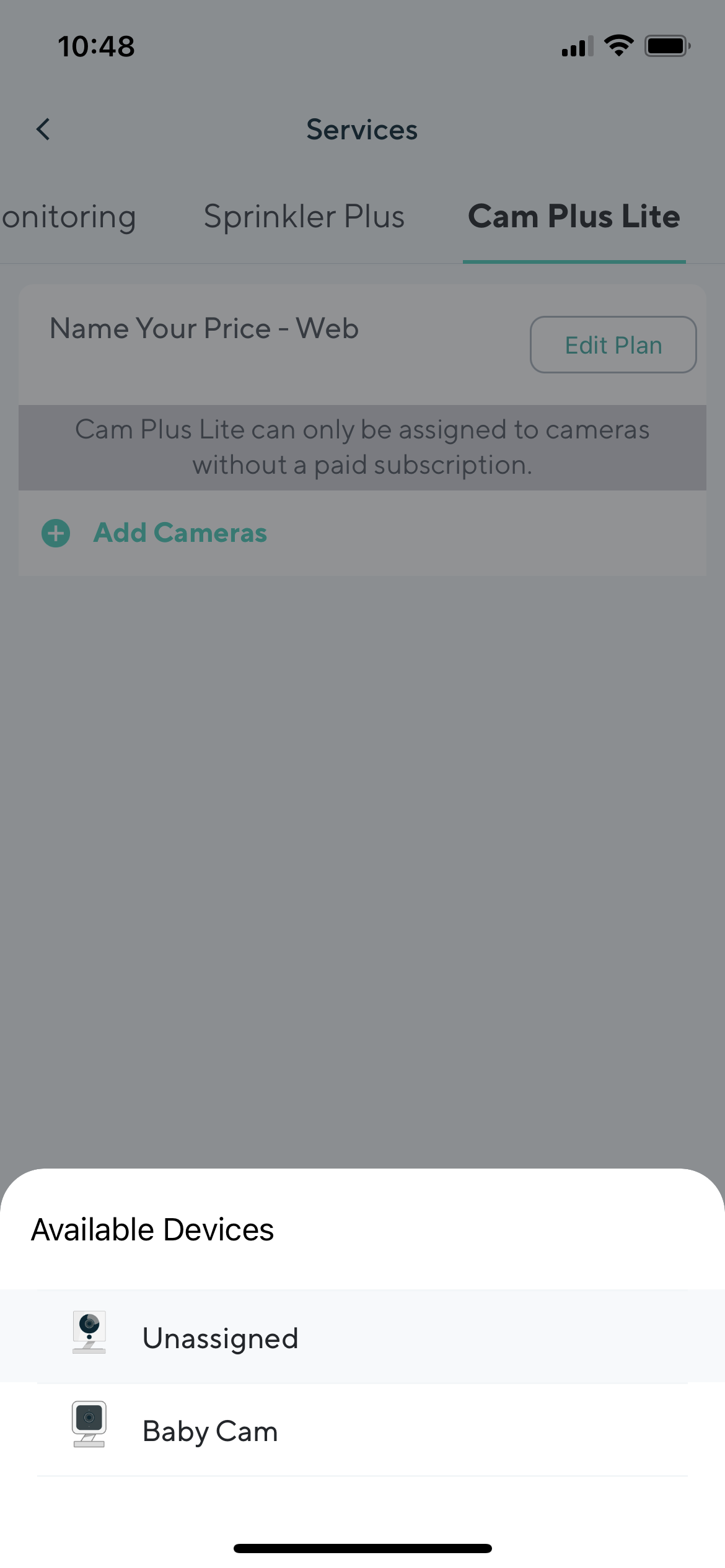Select the Cam Plus Lite tab
The image size is (725, 1568).
(574, 217)
